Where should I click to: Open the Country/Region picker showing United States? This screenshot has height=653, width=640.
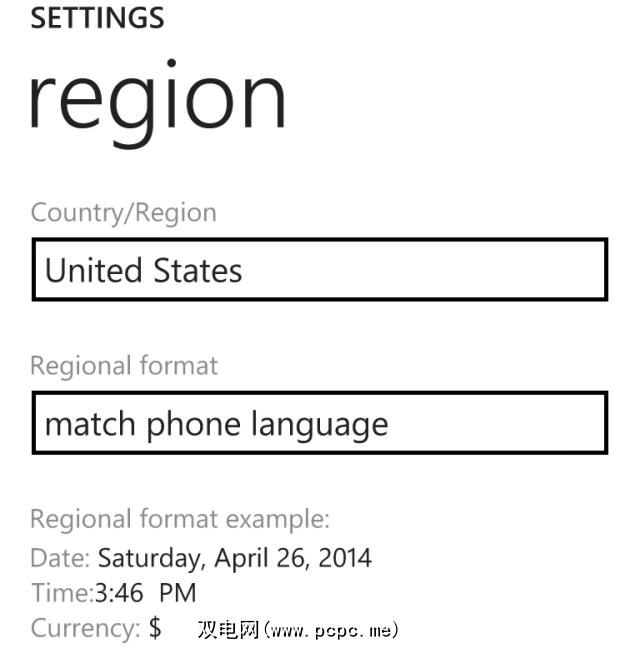(319, 270)
